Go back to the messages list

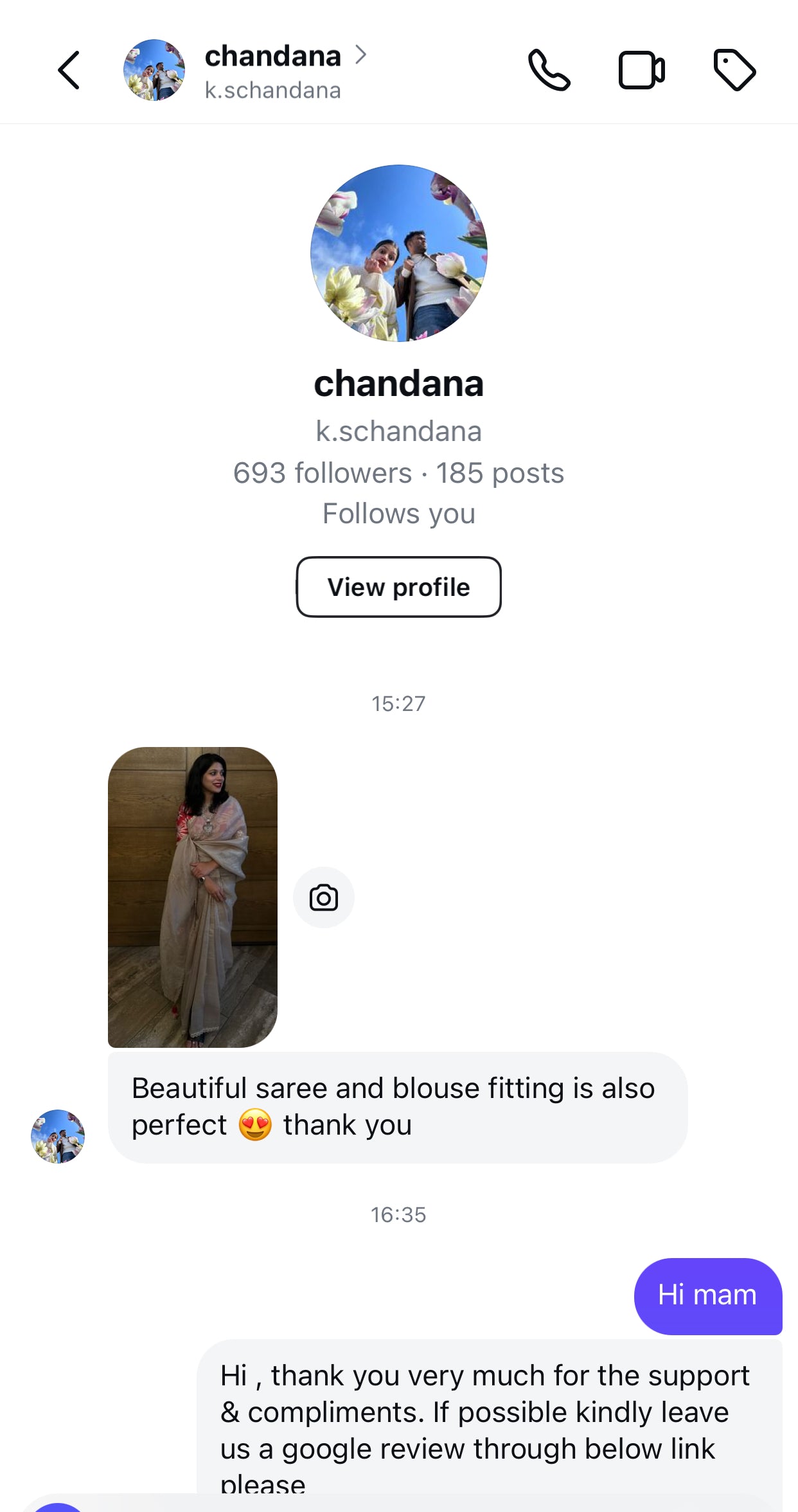coord(69,70)
